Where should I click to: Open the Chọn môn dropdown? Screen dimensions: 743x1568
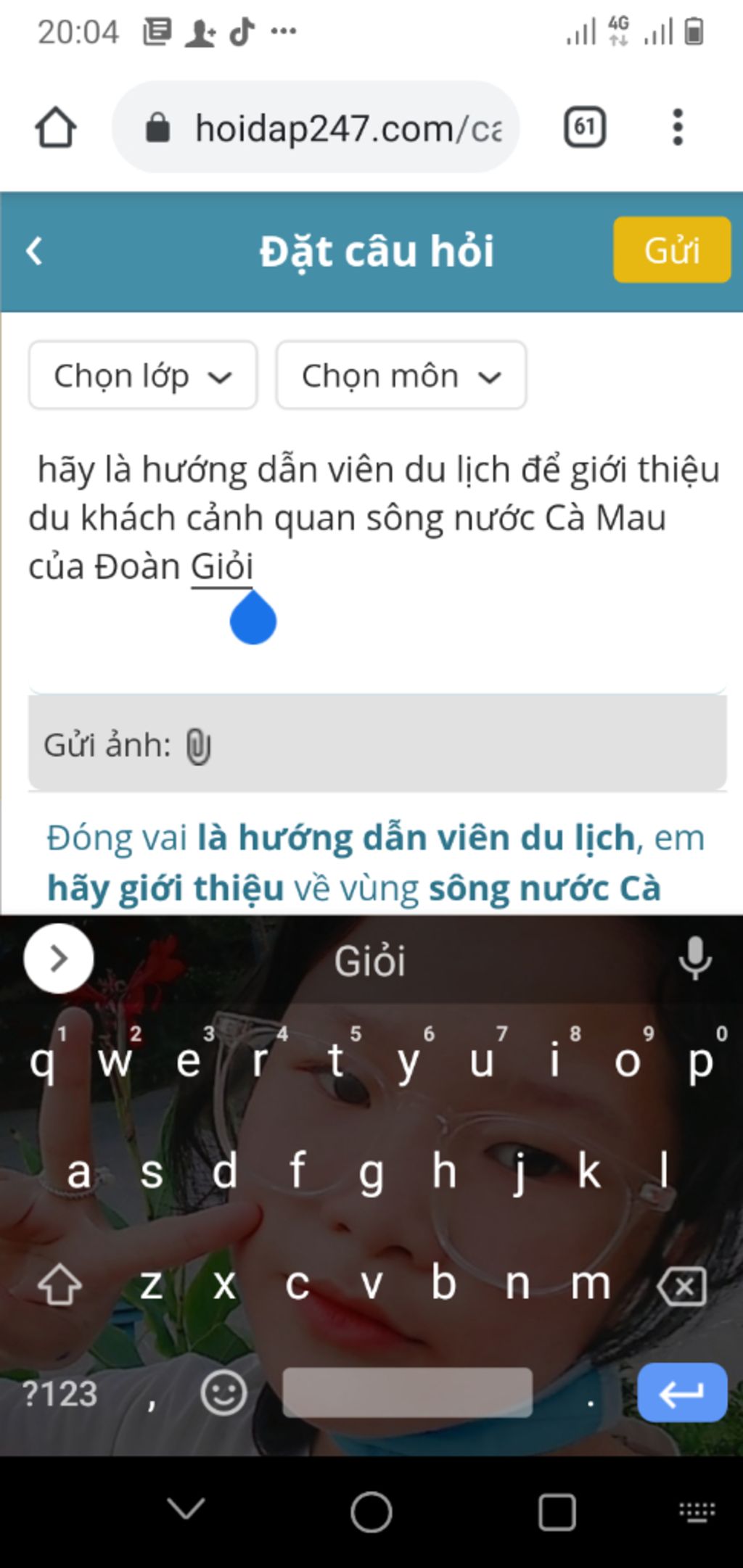(x=401, y=376)
